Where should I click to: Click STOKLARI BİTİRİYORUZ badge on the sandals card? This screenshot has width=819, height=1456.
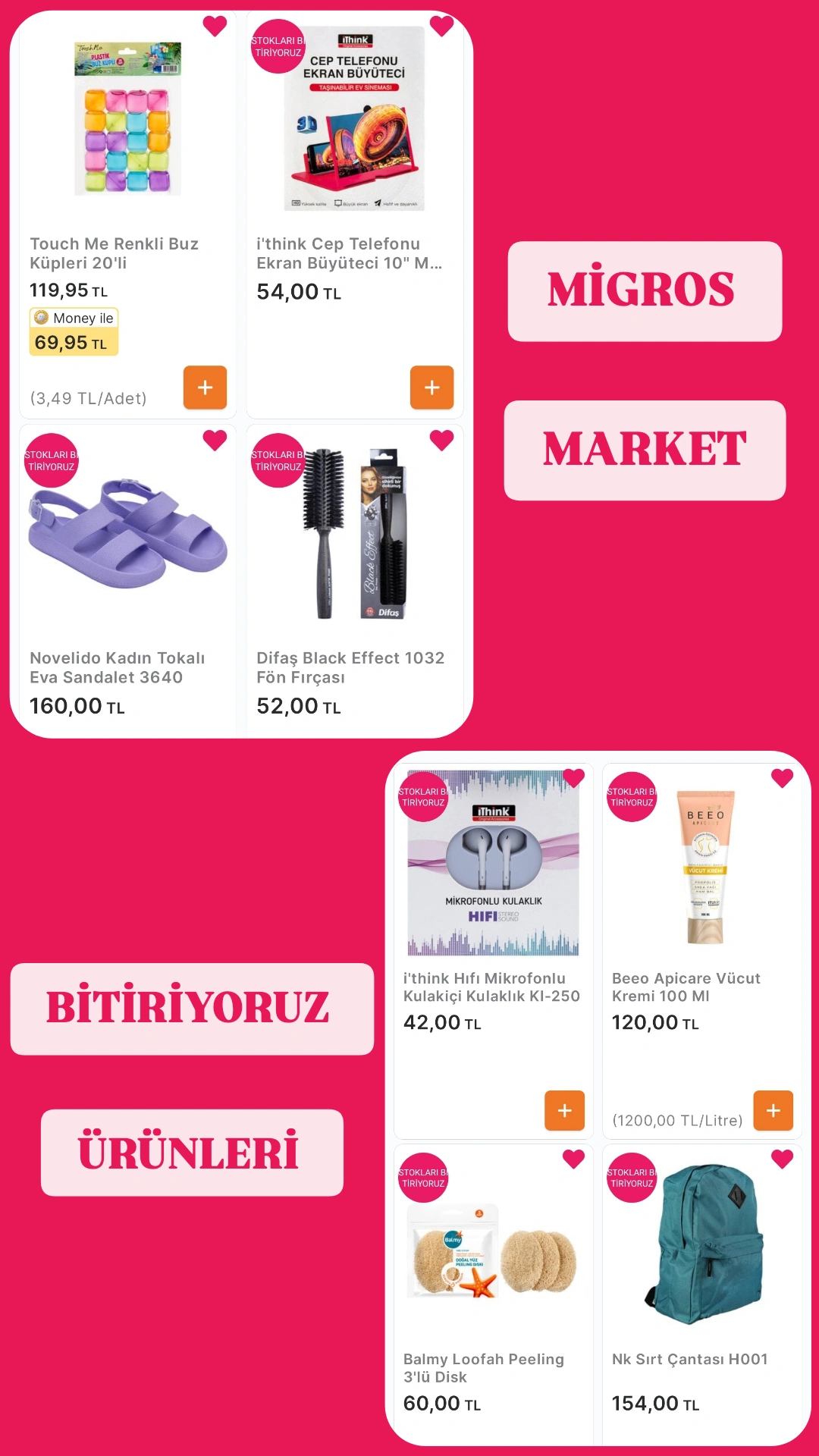(x=51, y=461)
